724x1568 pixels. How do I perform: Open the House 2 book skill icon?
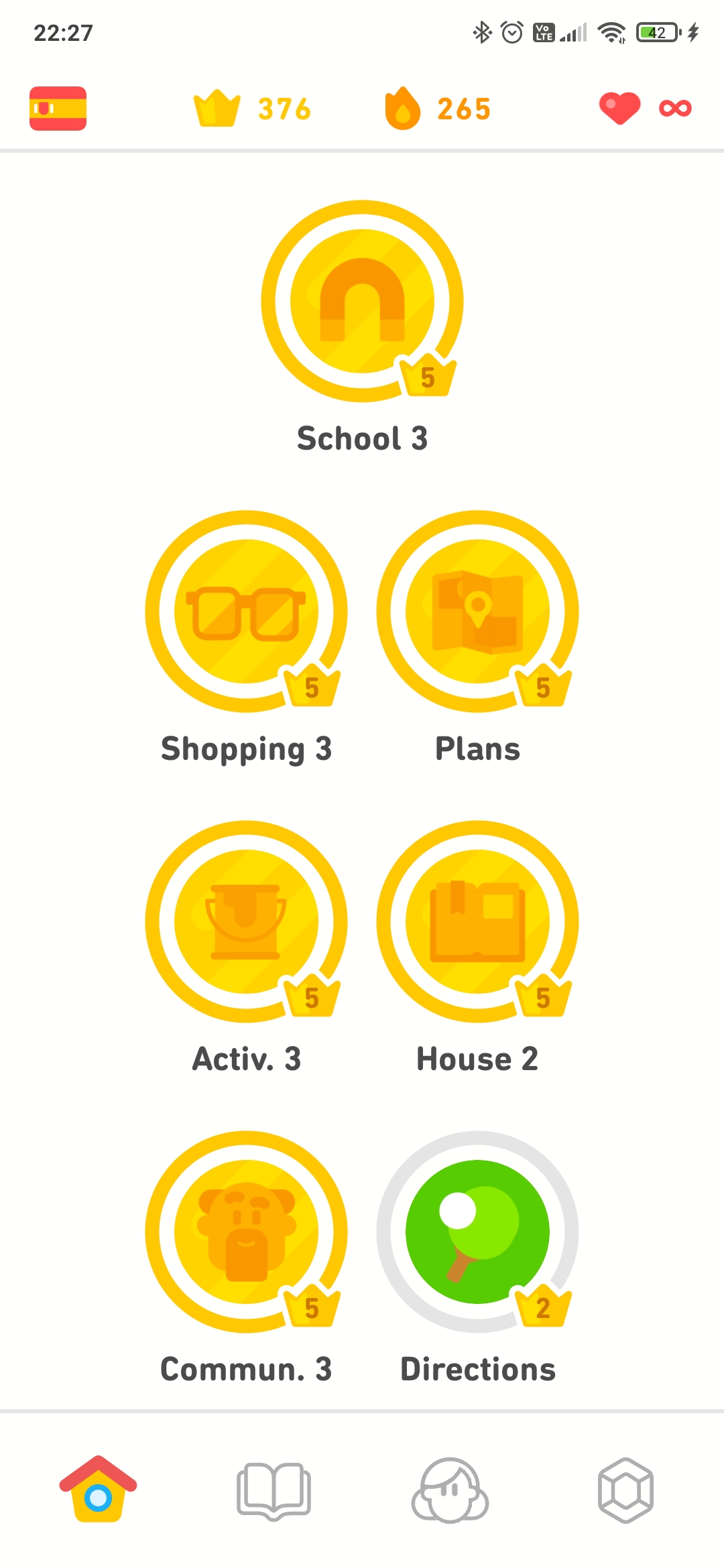(478, 921)
